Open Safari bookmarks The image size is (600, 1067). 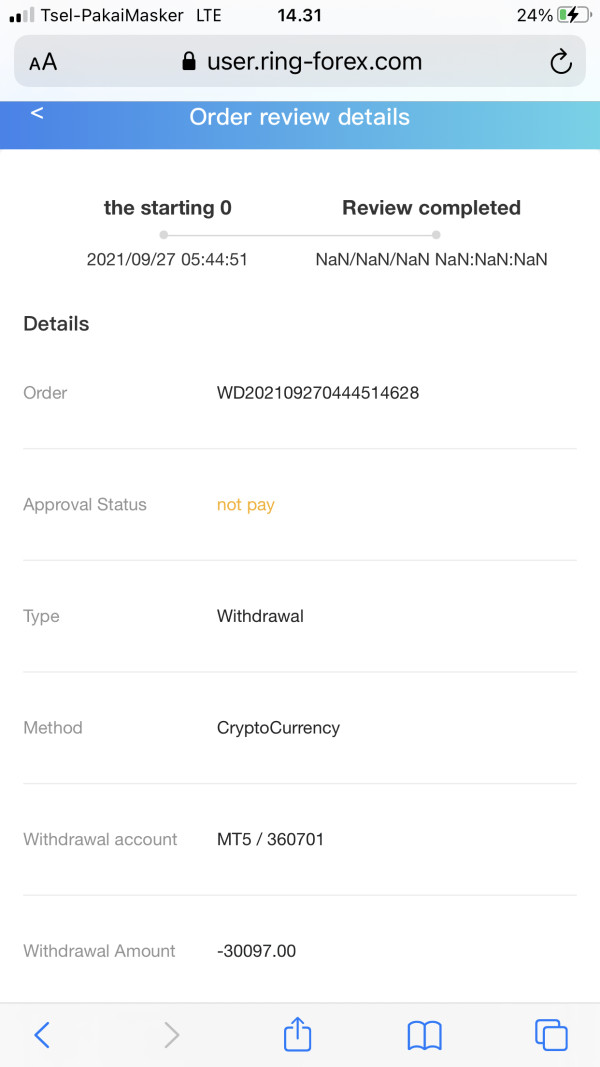[424, 1036]
